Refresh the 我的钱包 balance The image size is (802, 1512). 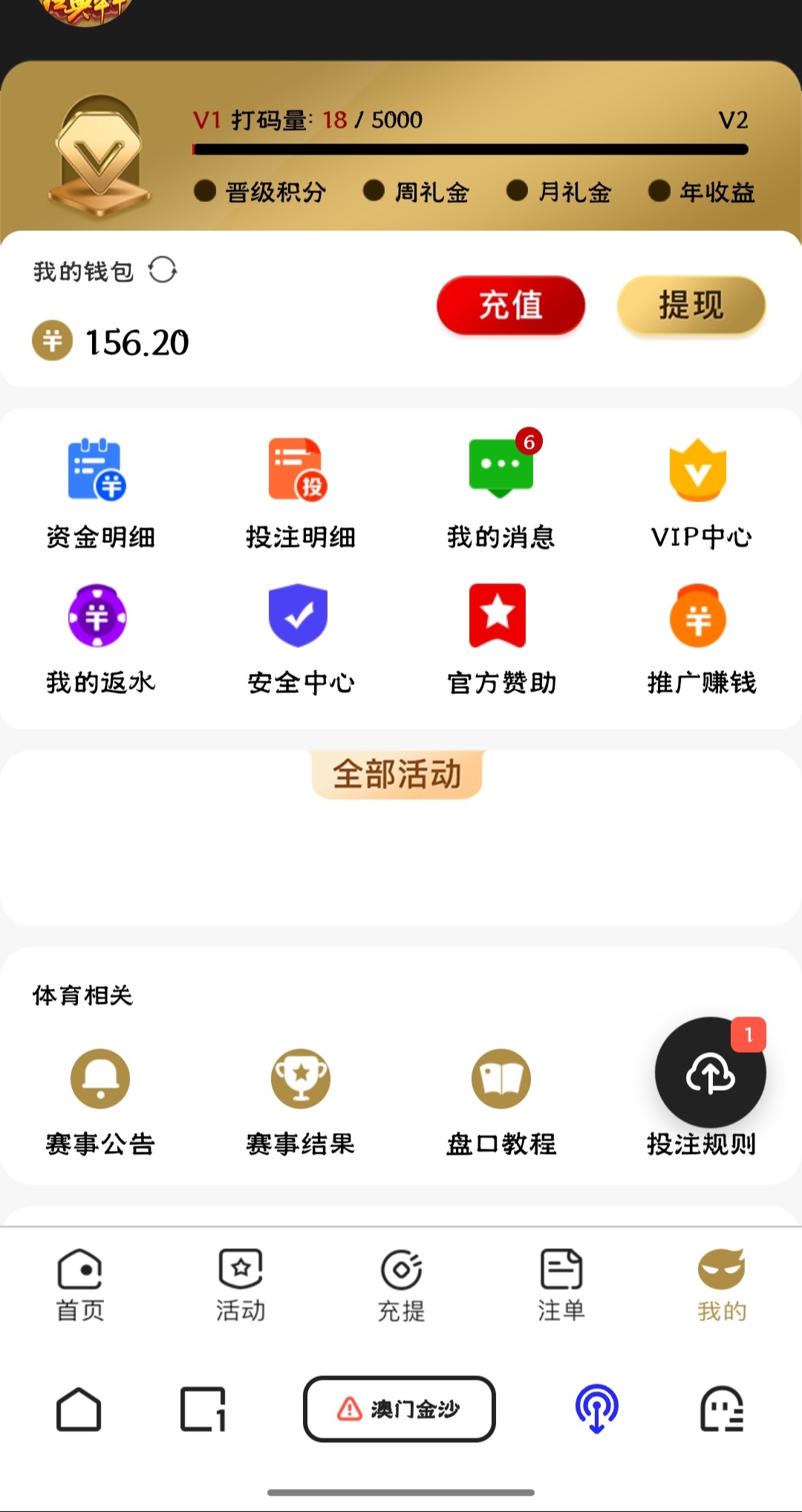163,270
